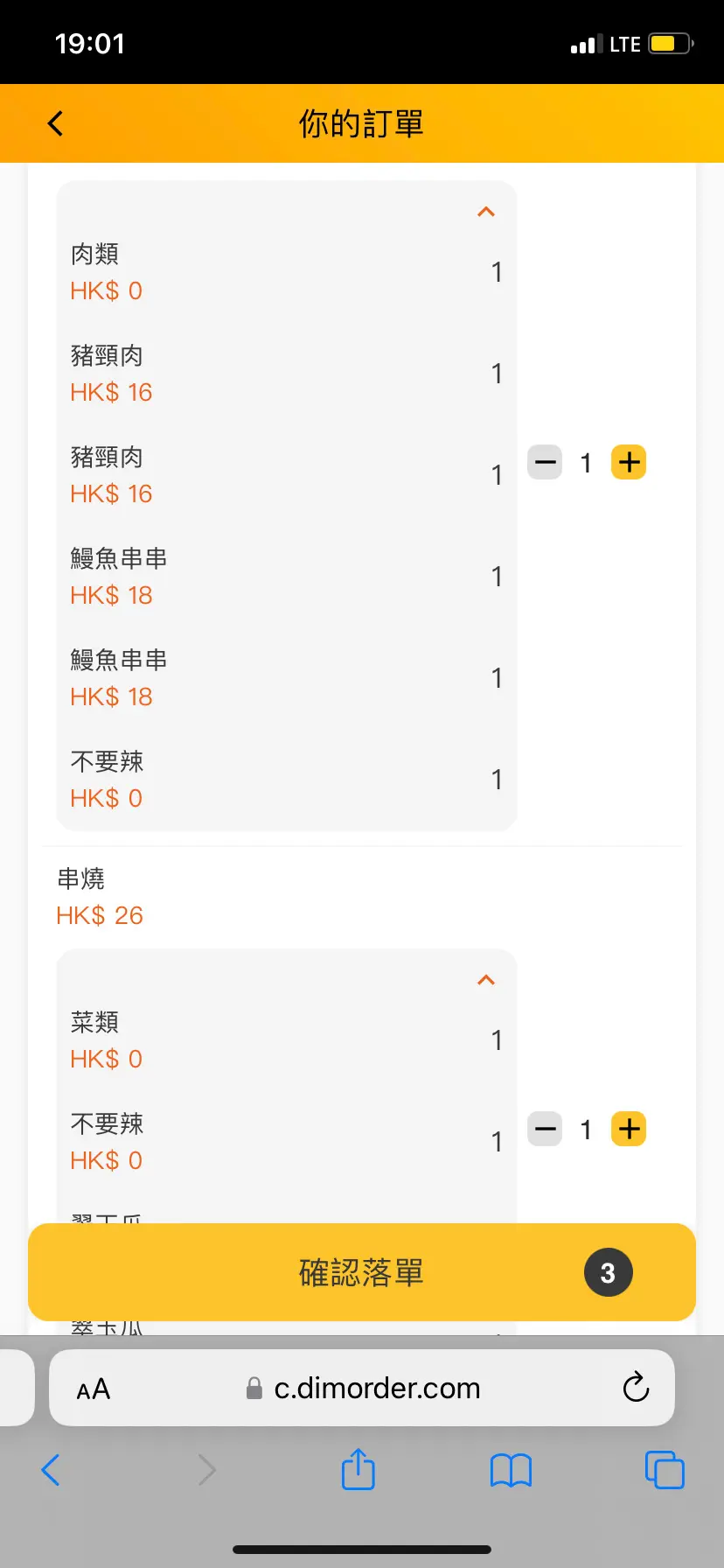Decrease quantity of the 菜類 order
Screen dimensions: 724x1568
point(545,1129)
